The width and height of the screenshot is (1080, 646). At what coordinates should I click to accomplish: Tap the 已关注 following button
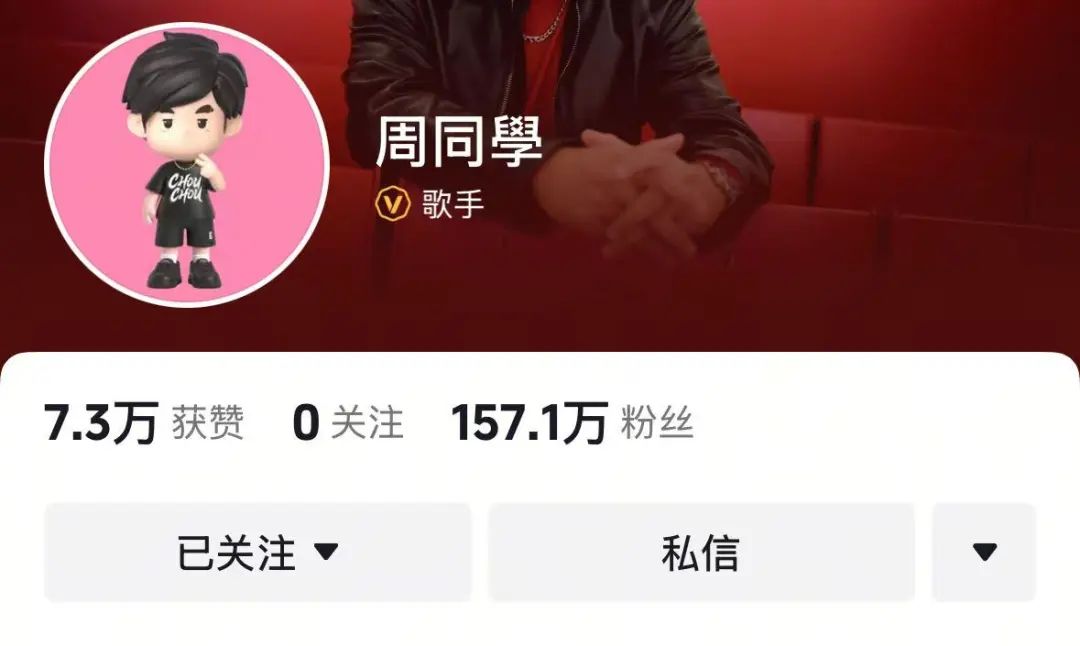click(257, 552)
